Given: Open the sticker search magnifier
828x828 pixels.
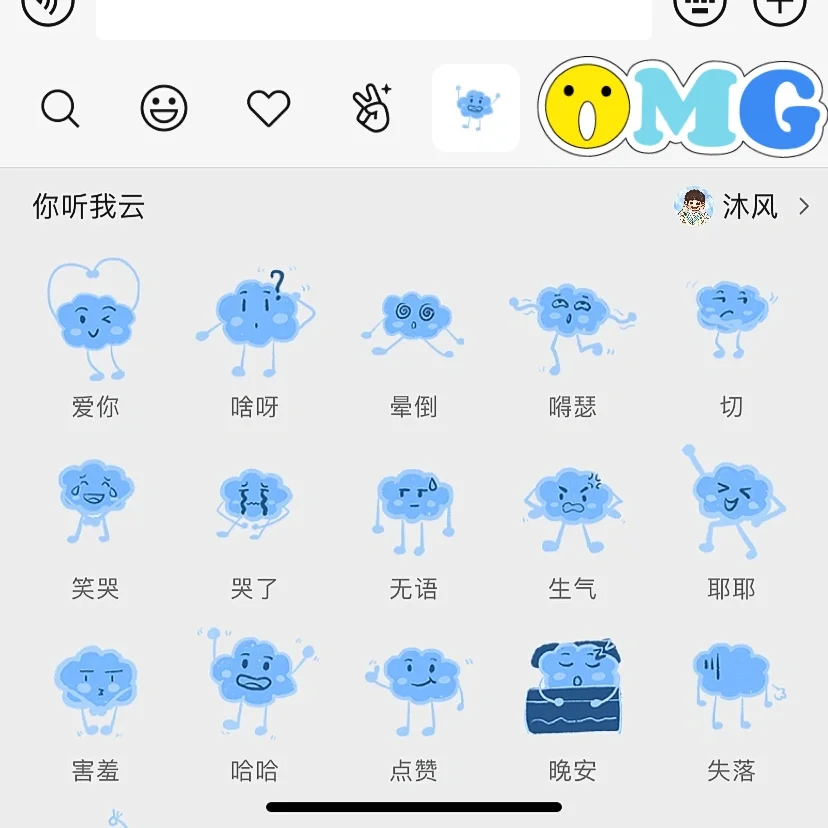Looking at the screenshot, I should [60, 108].
